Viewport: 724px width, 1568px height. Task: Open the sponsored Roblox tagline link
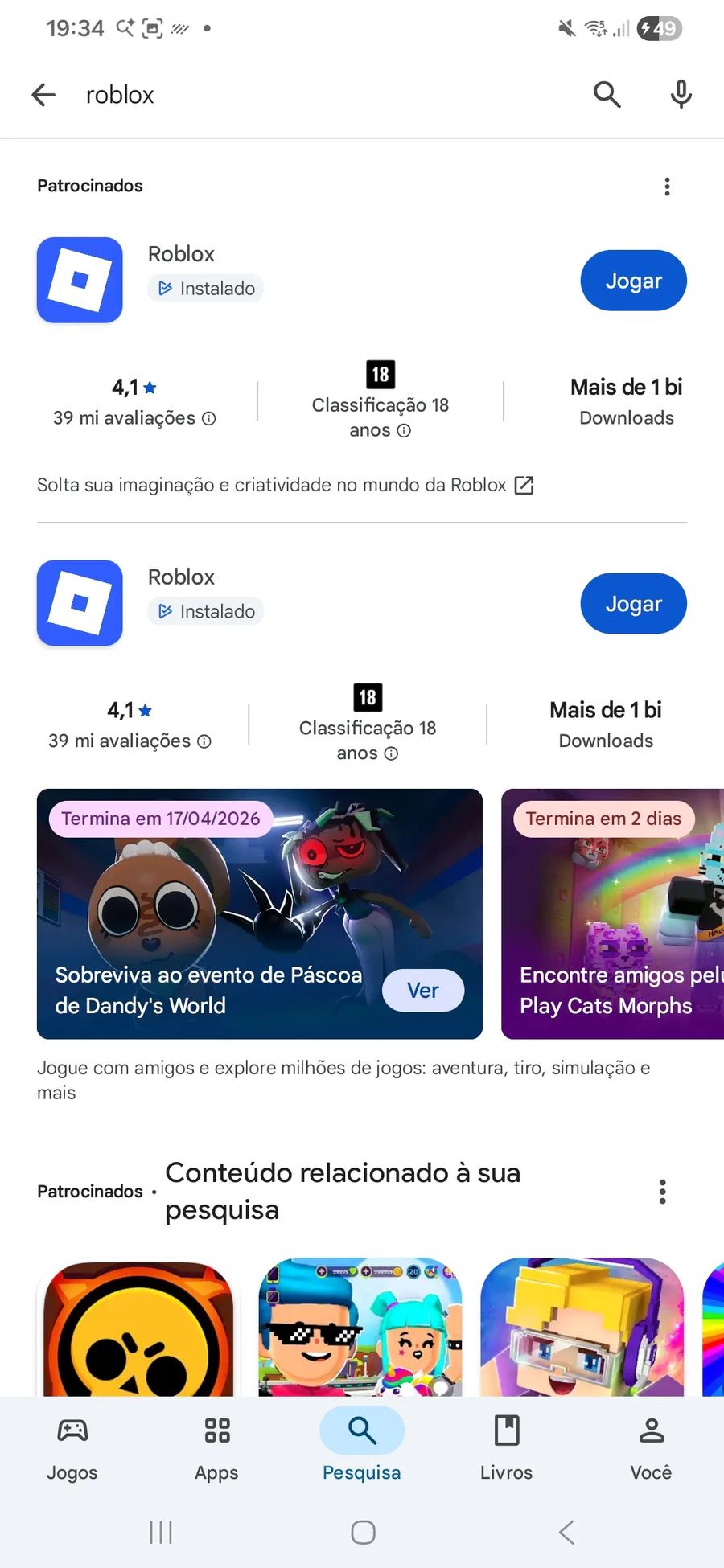(286, 485)
